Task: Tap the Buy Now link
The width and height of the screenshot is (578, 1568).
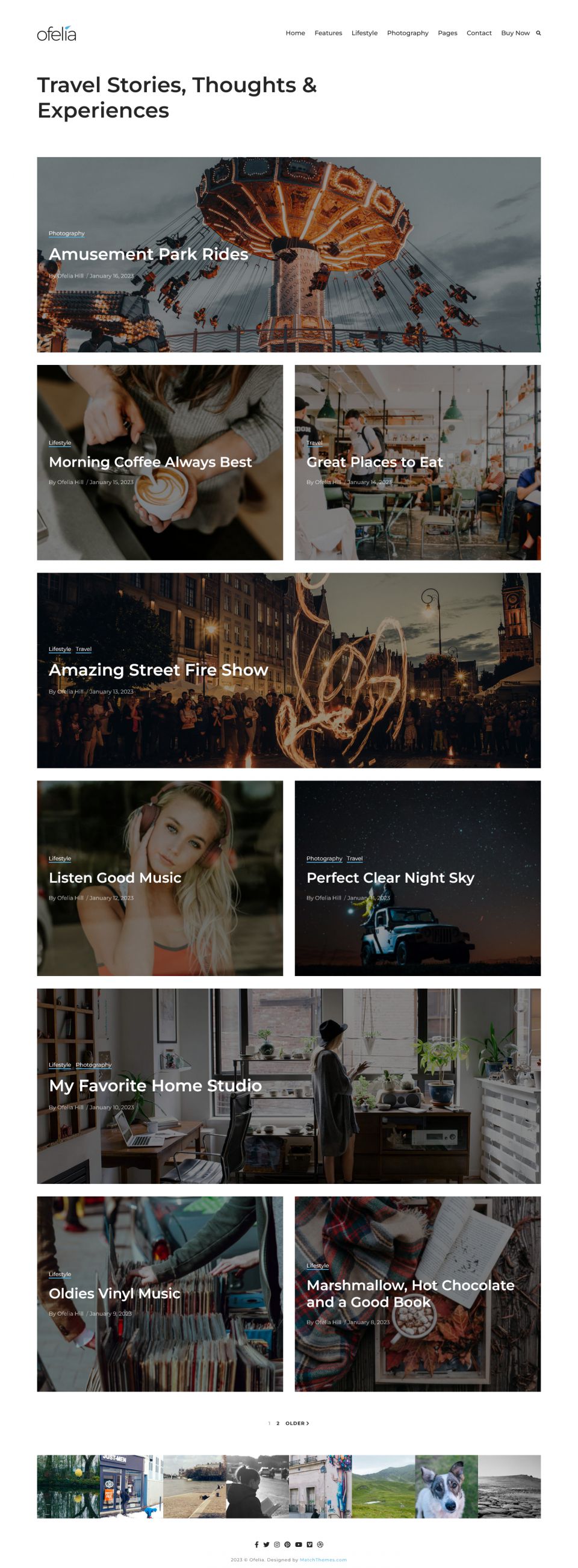Action: tap(515, 33)
